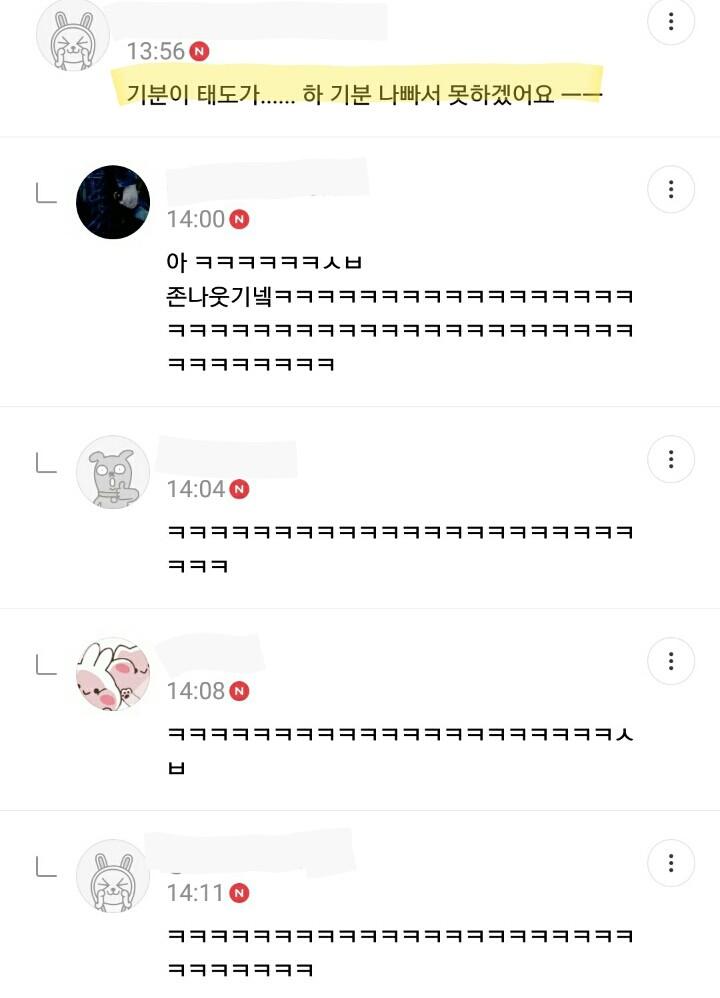View the rabbit avatar profile at 14:11
This screenshot has width=720, height=998.
113,876
